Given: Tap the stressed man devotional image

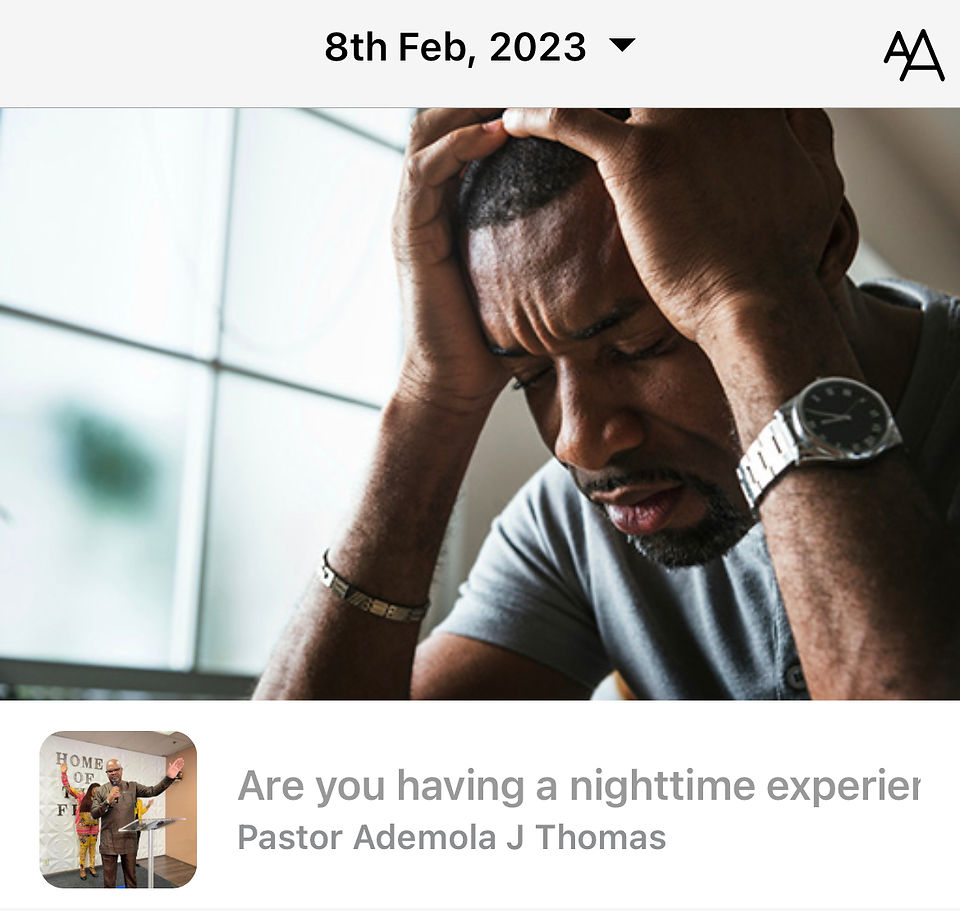Looking at the screenshot, I should 480,403.
